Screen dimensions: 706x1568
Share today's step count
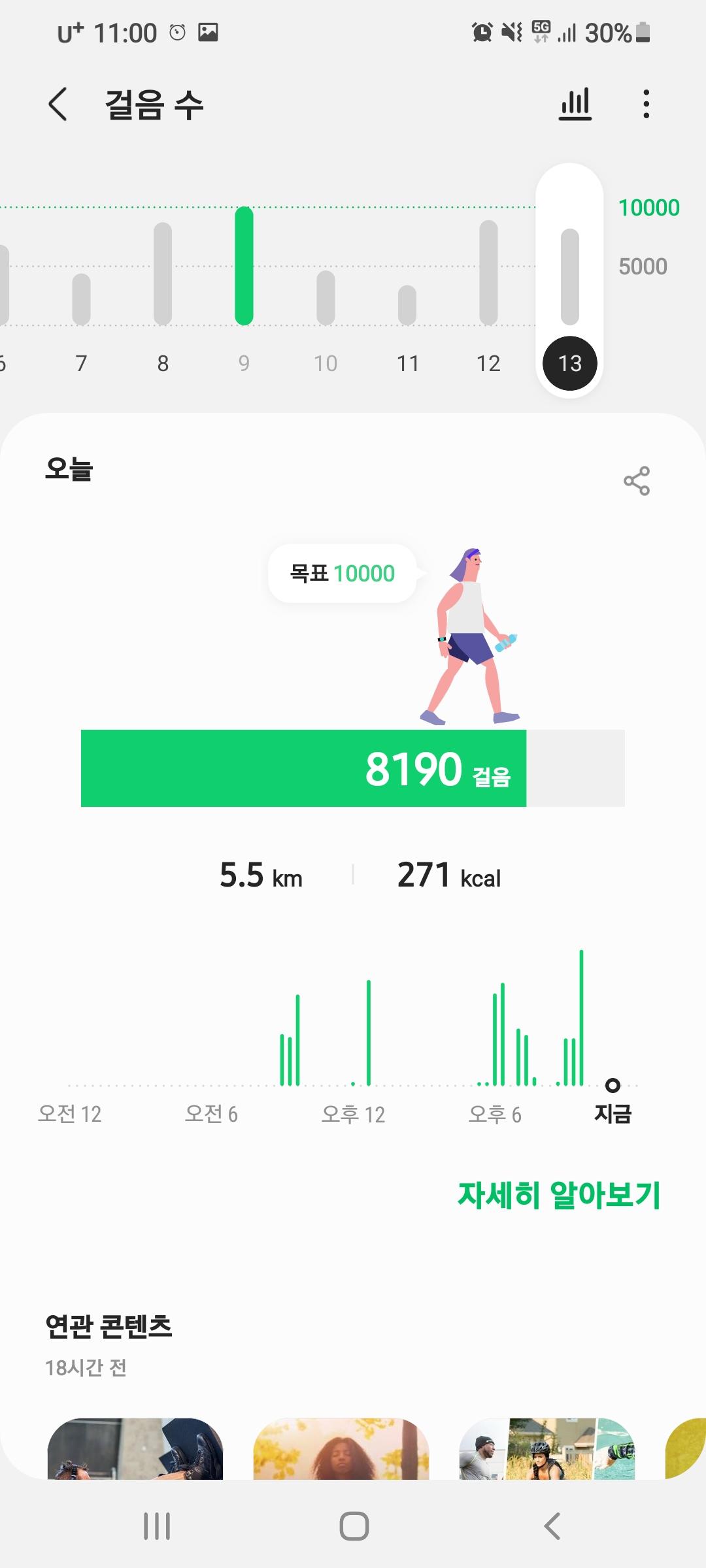tap(636, 481)
